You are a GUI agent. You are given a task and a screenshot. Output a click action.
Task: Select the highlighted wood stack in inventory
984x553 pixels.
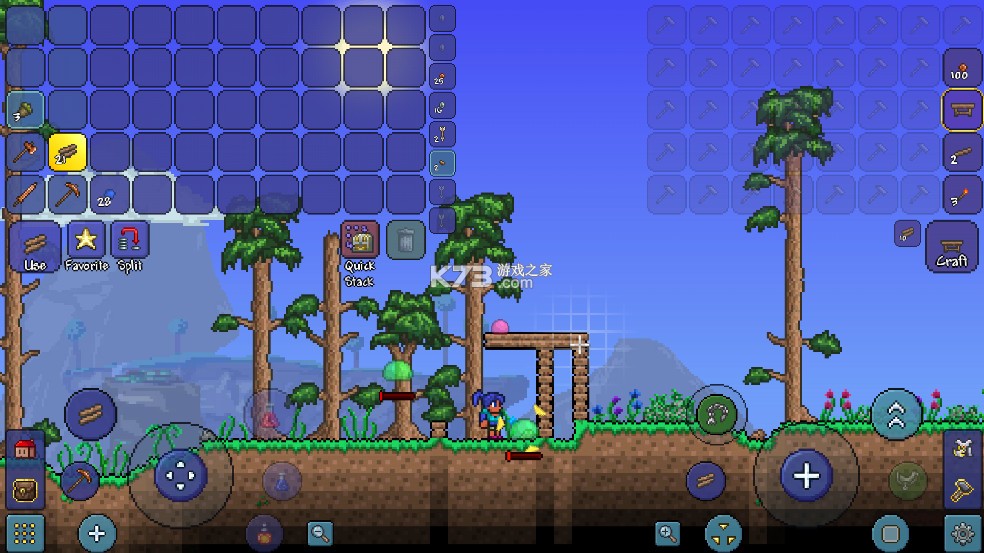tap(67, 152)
